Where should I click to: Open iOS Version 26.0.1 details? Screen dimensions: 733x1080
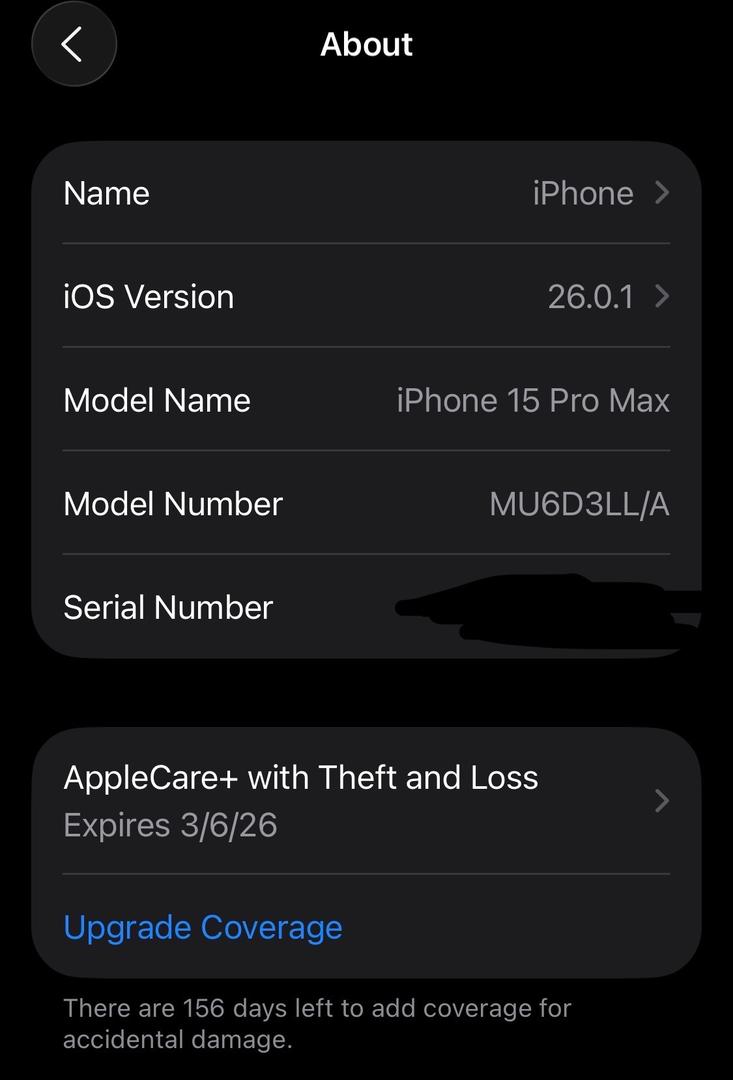(366, 297)
